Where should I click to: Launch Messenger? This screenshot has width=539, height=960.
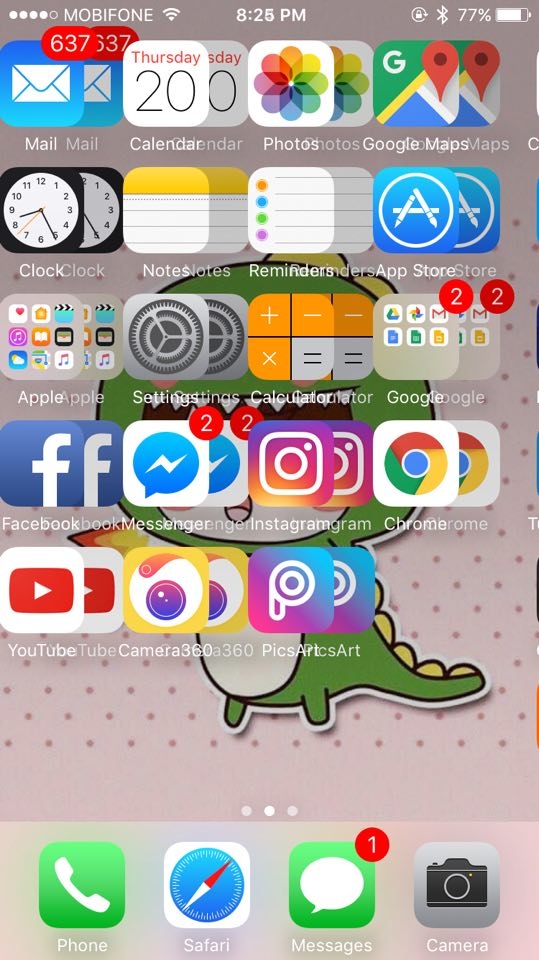tap(166, 463)
